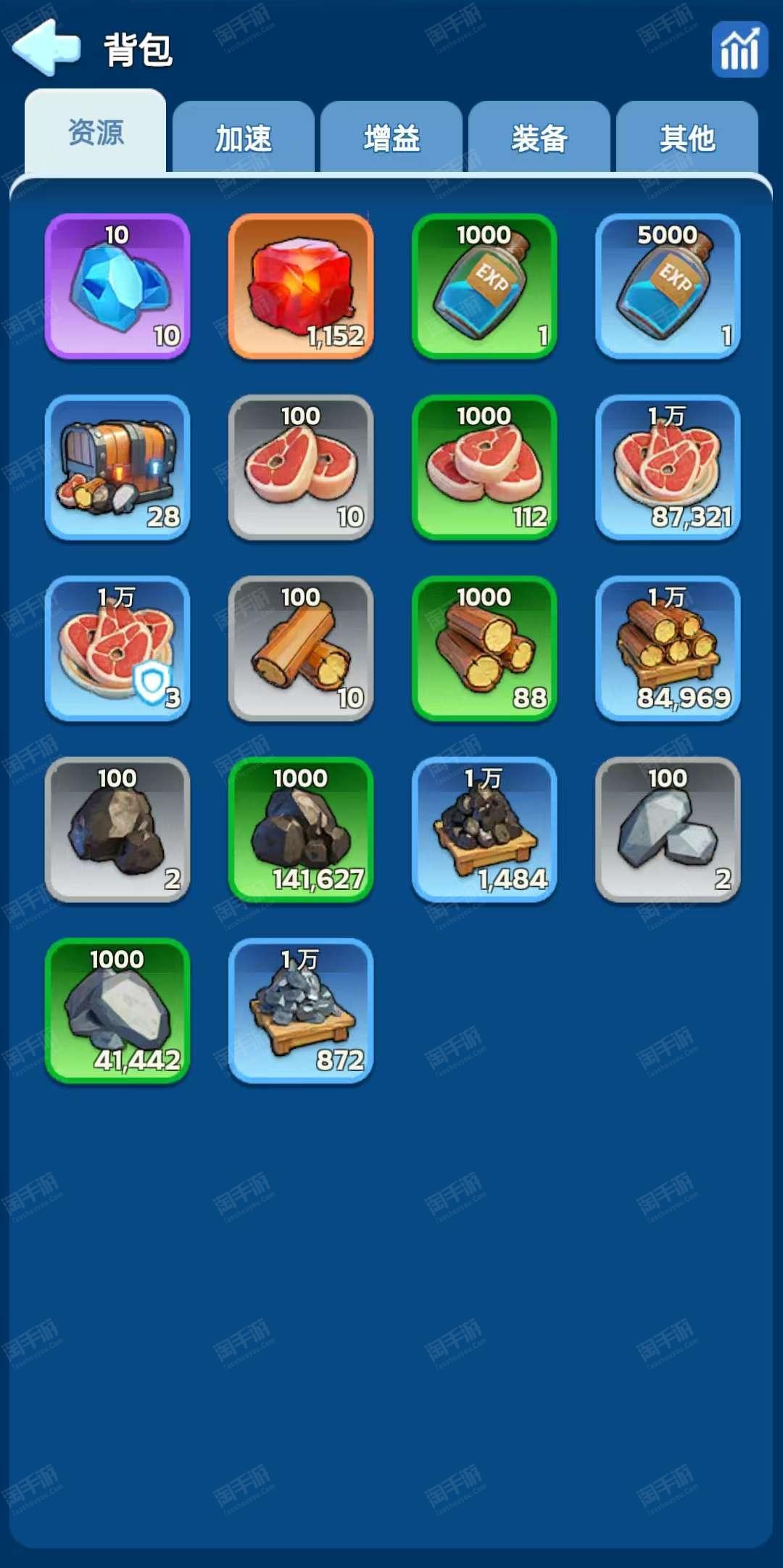This screenshot has width=783, height=1568.
Task: Select the 1万 iron item with 872
Action: [x=301, y=1012]
